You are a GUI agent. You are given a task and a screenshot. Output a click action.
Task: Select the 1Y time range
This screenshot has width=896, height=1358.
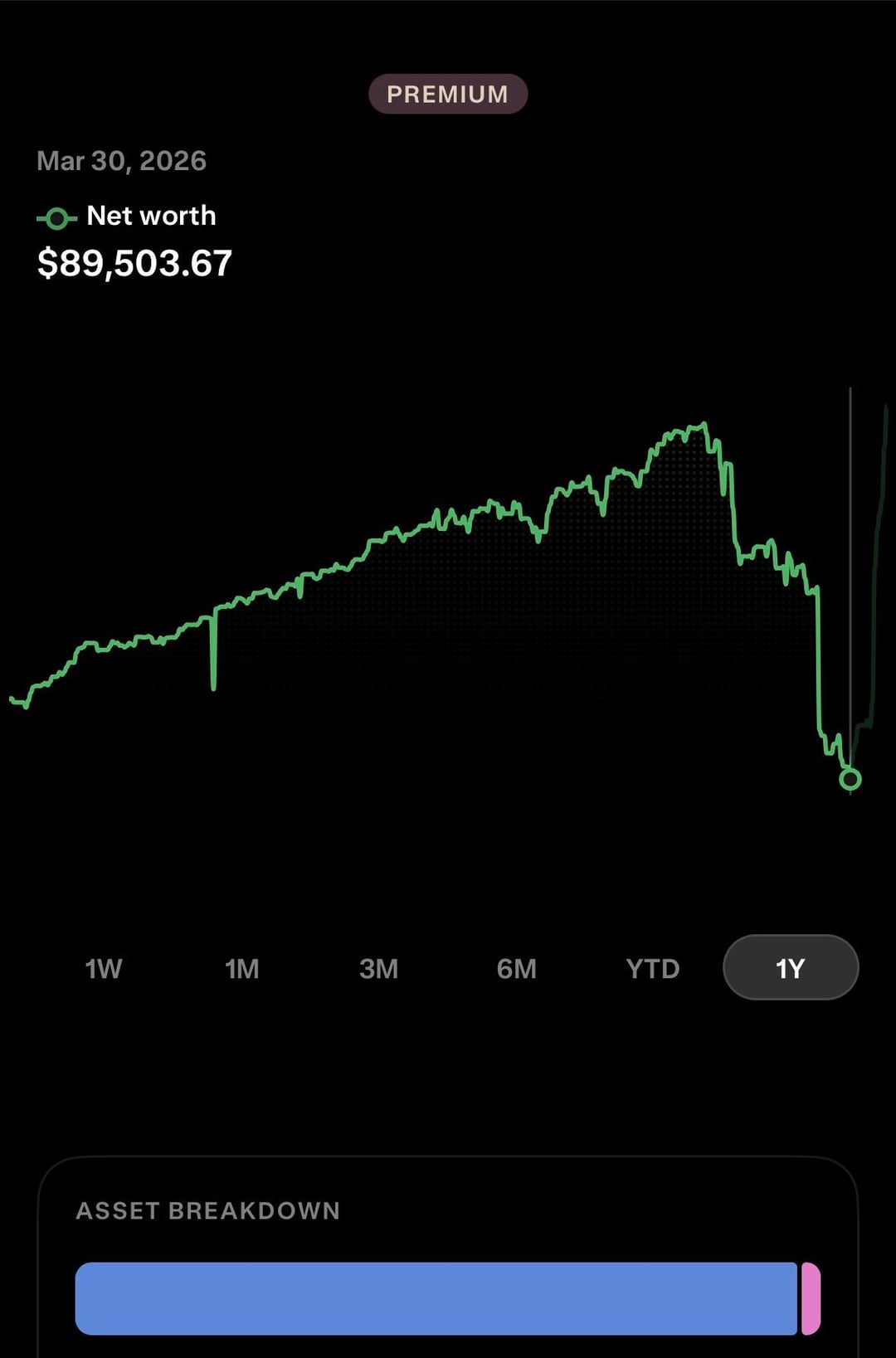[x=791, y=968]
